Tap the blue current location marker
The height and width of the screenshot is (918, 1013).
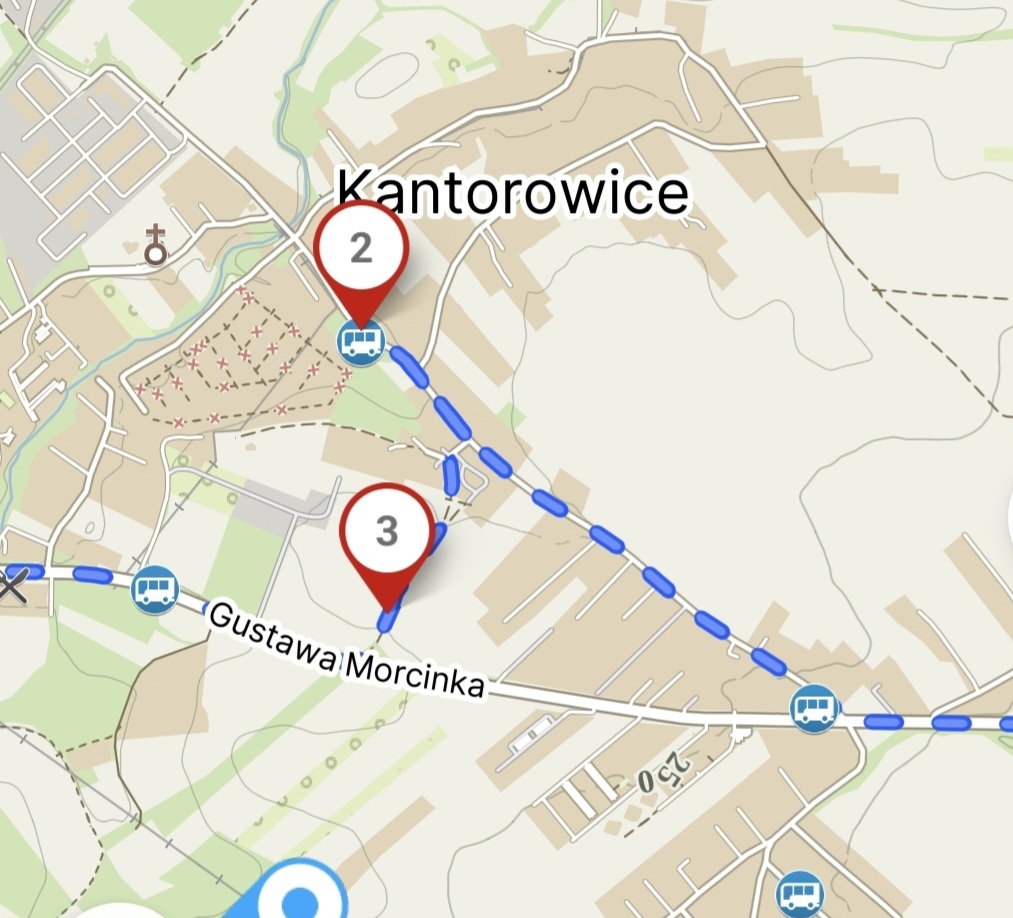click(302, 898)
